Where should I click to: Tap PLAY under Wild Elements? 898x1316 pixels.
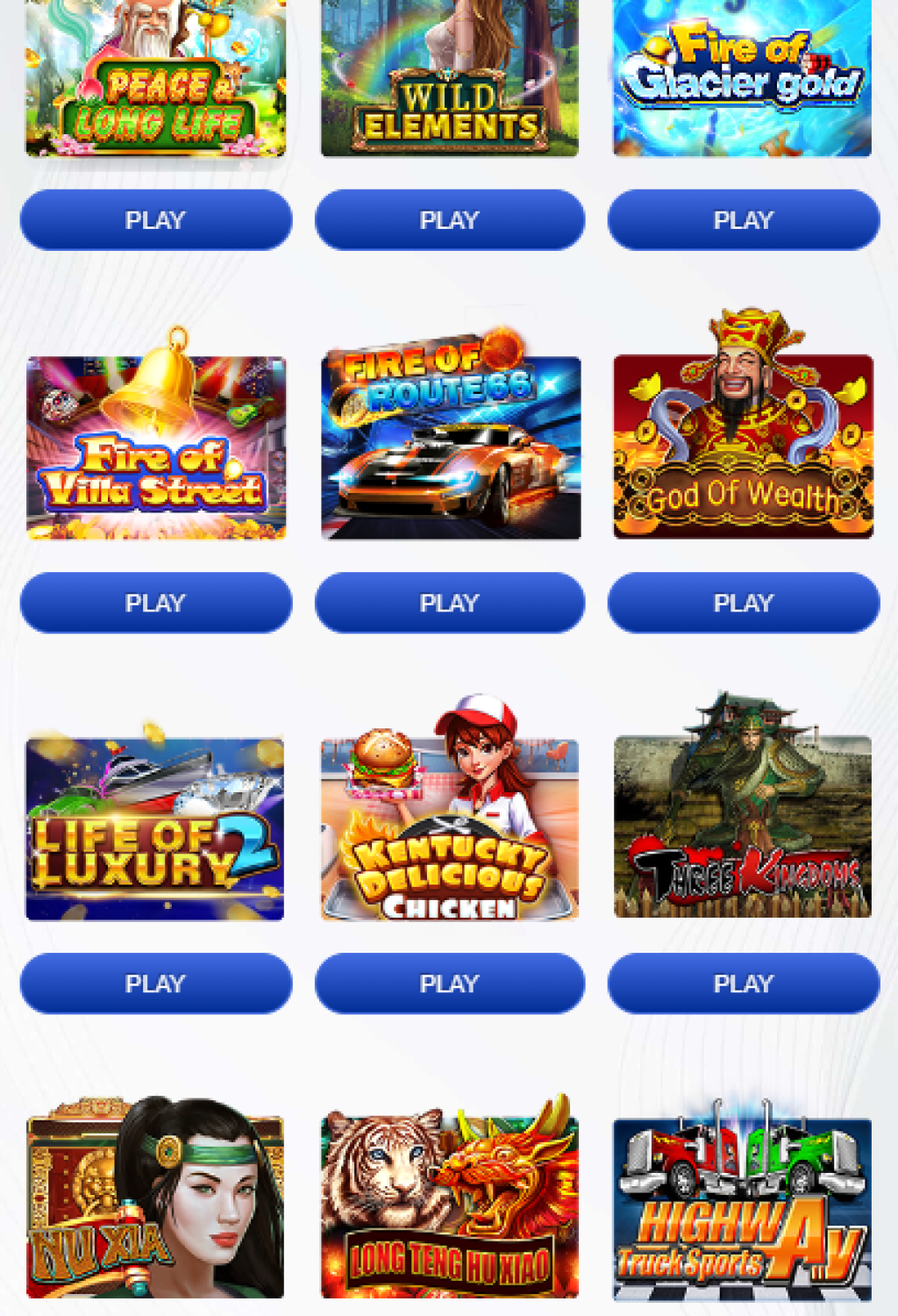coord(449,219)
